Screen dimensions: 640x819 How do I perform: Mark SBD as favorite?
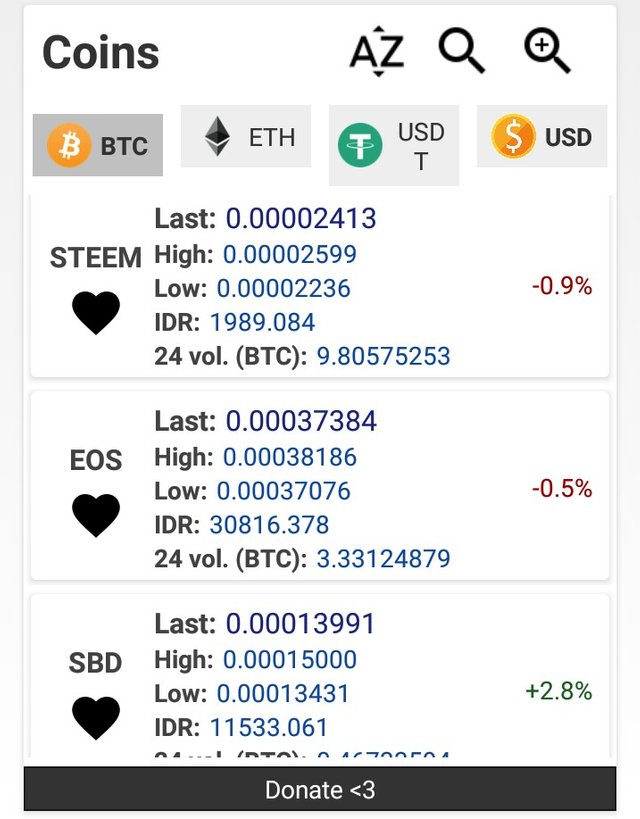click(96, 718)
